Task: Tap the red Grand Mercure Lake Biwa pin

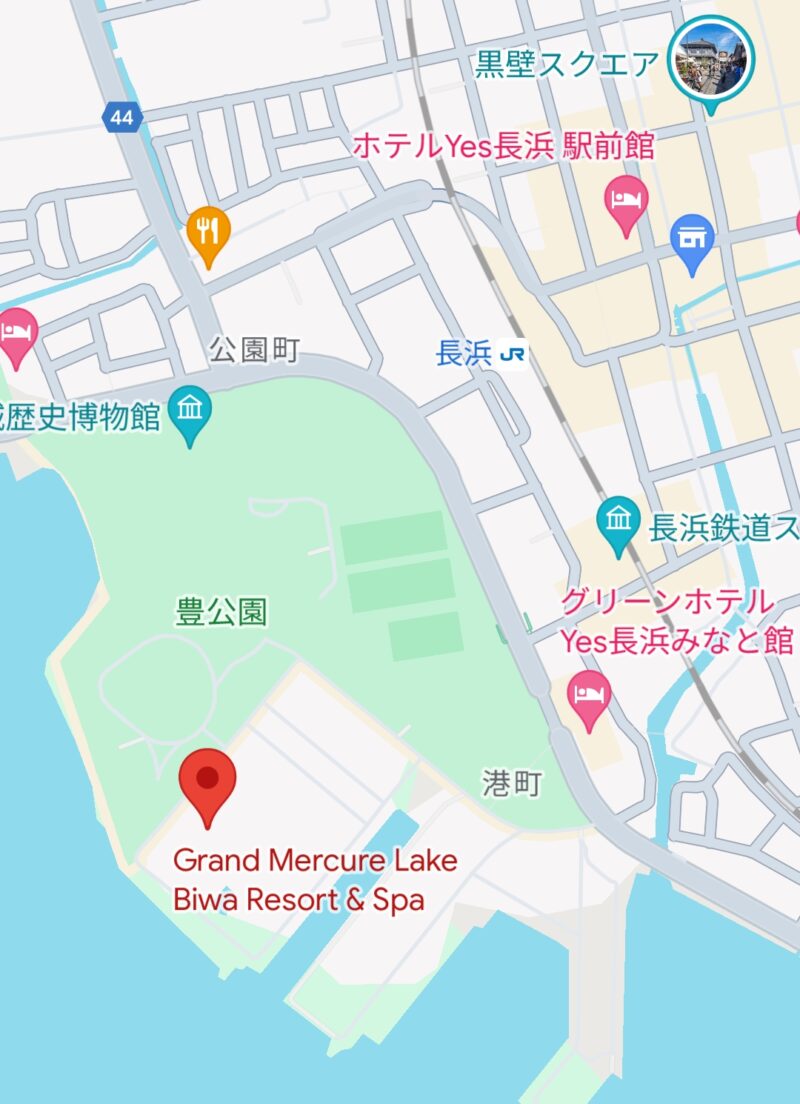Action: (x=207, y=782)
